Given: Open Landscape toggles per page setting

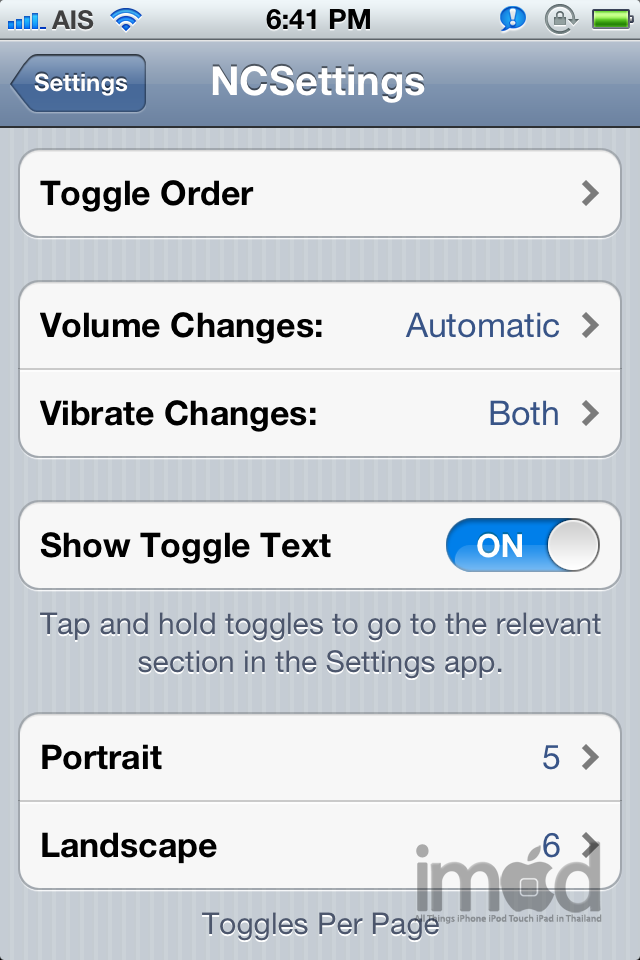Looking at the screenshot, I should (x=320, y=846).
